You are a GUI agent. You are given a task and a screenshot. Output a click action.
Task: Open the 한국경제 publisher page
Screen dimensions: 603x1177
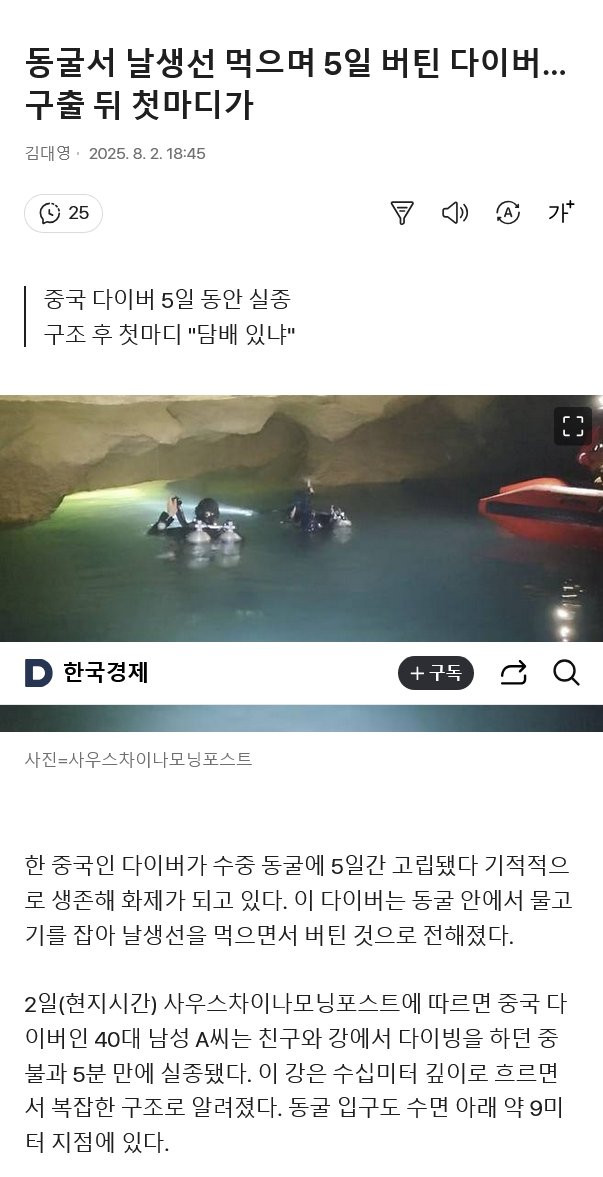pyautogui.click(x=88, y=673)
